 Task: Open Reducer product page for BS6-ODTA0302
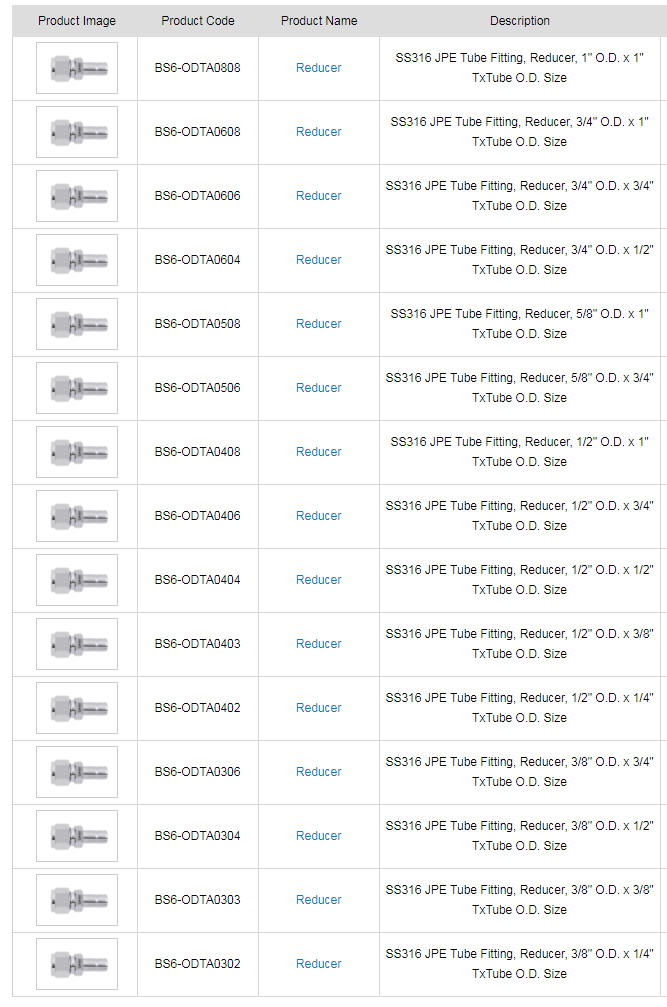(318, 964)
